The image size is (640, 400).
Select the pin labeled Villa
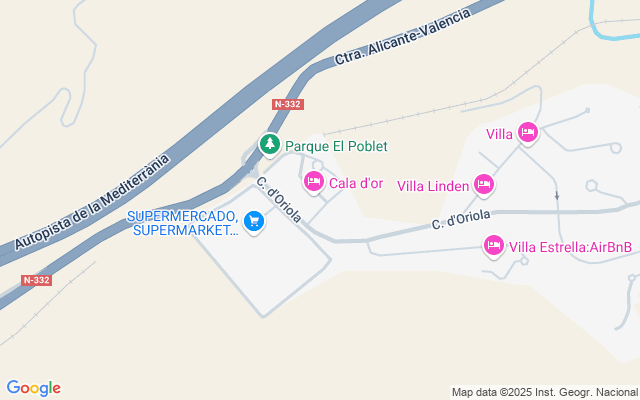tap(528, 133)
